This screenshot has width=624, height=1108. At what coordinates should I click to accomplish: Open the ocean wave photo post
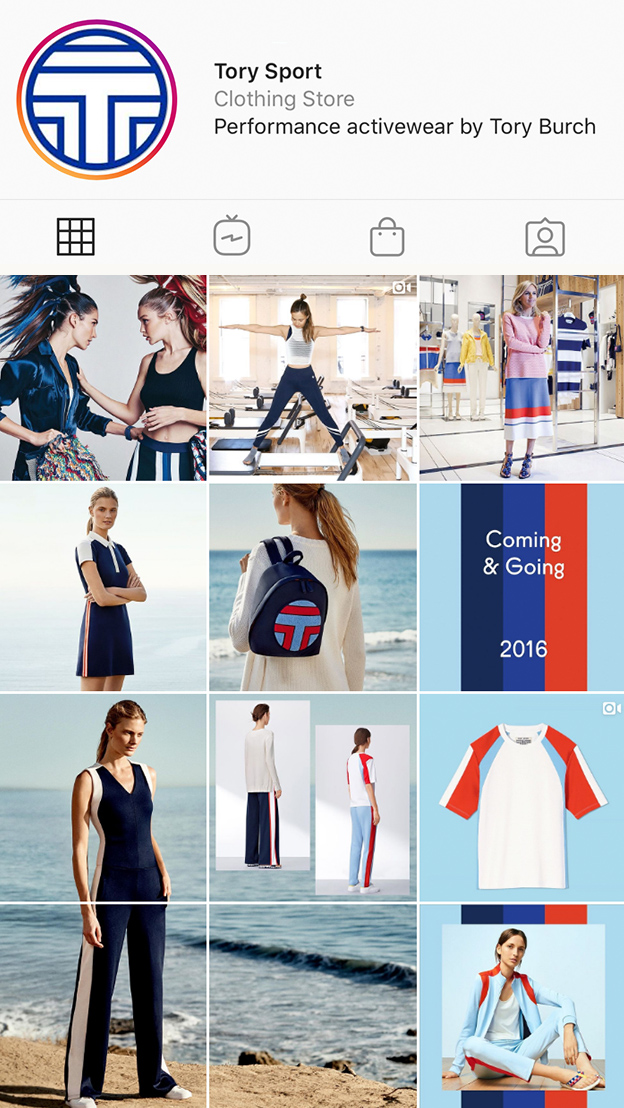(x=313, y=1006)
